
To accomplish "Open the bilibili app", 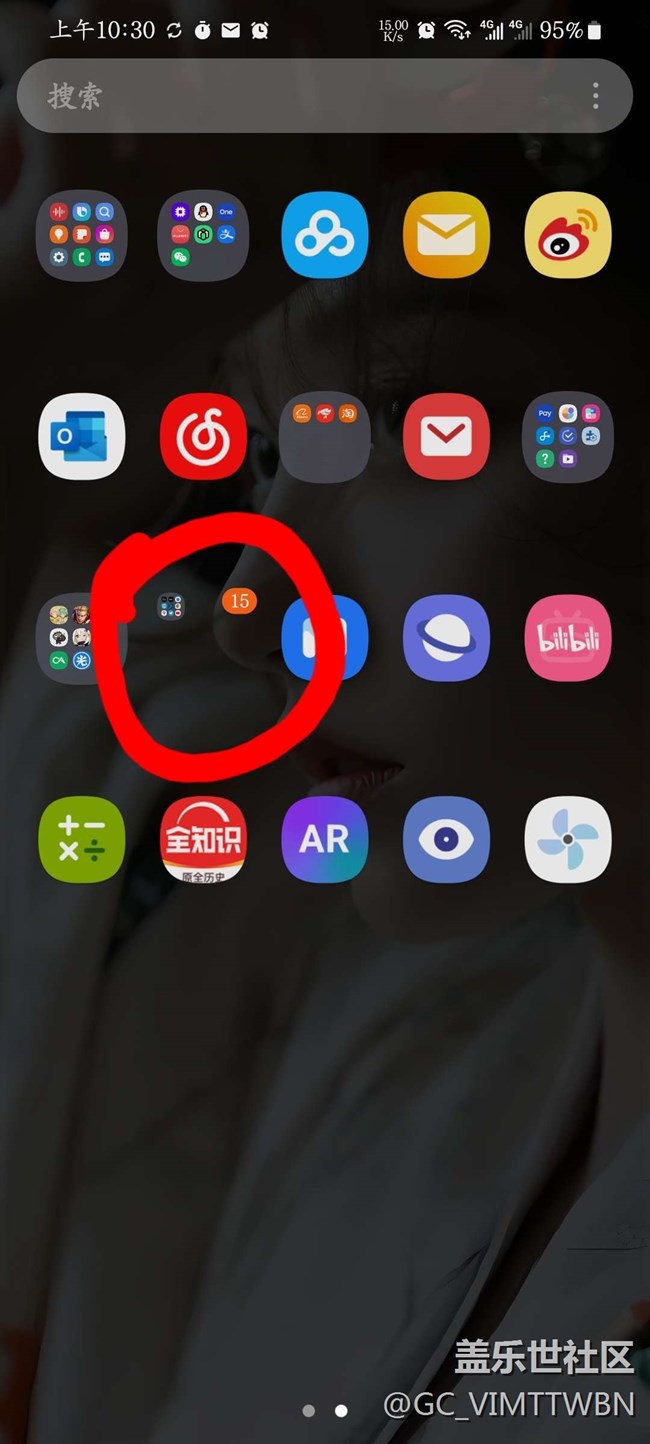I will pos(568,638).
